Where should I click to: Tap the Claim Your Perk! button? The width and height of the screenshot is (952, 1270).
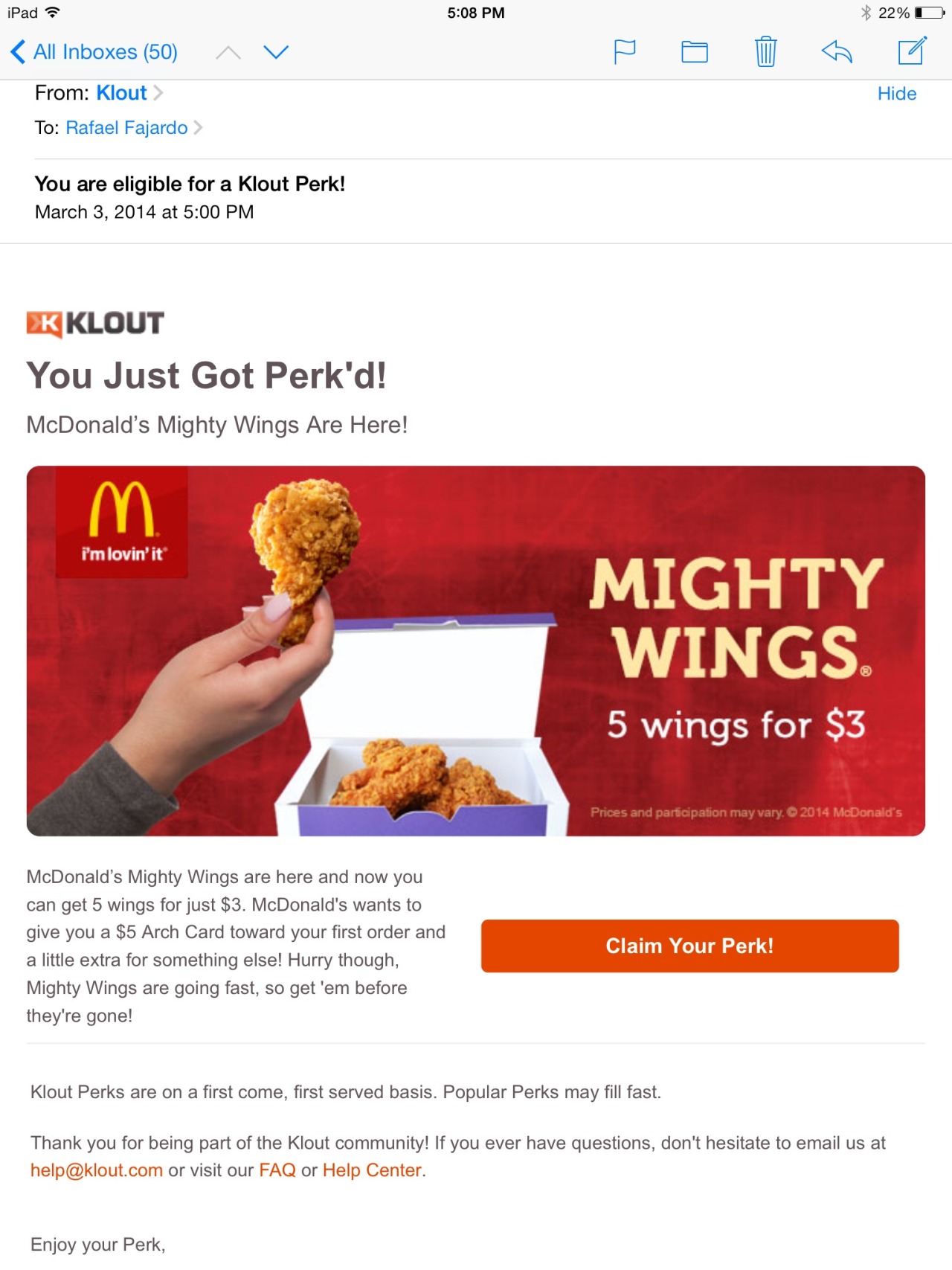click(x=689, y=946)
